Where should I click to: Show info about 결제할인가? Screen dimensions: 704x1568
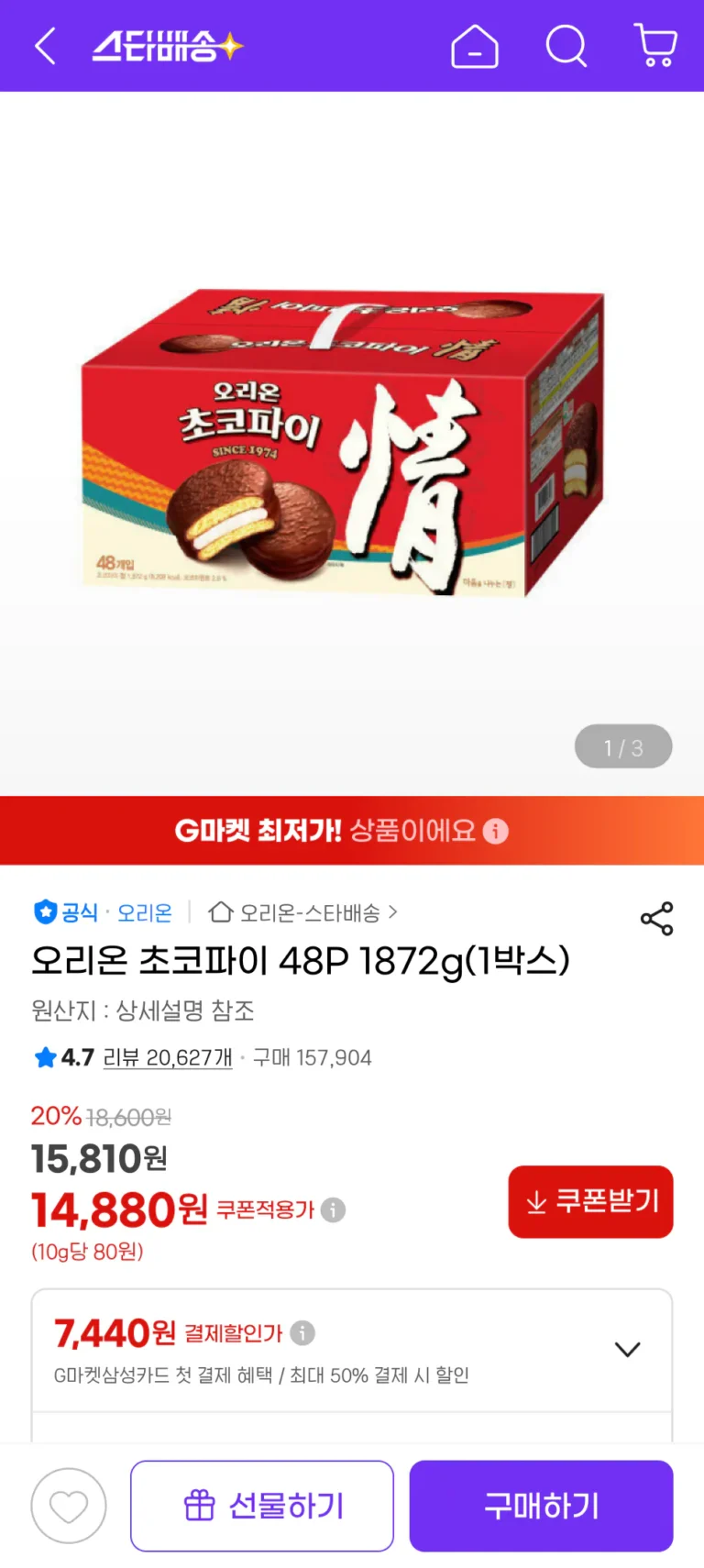(302, 1333)
